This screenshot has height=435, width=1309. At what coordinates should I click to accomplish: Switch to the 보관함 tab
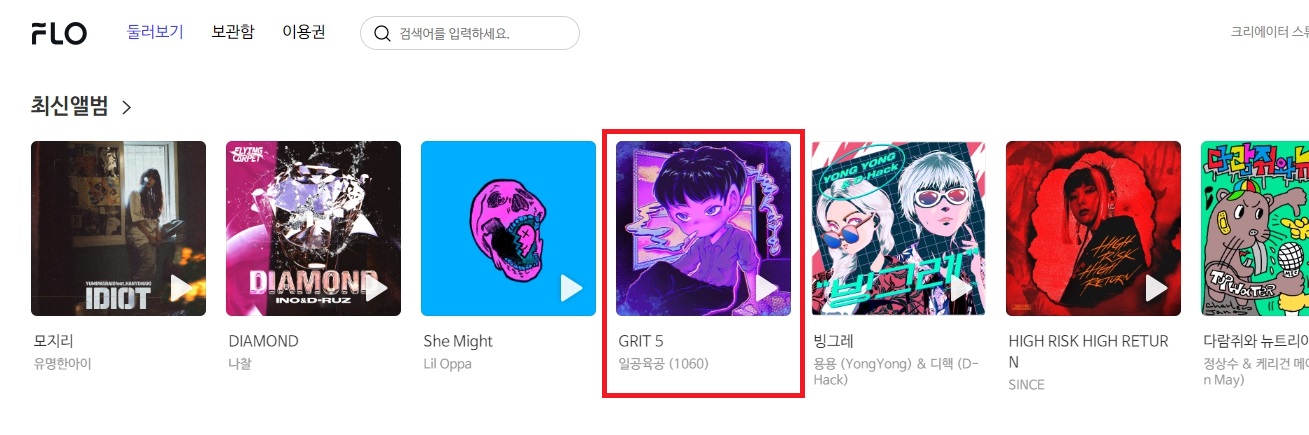pos(233,32)
